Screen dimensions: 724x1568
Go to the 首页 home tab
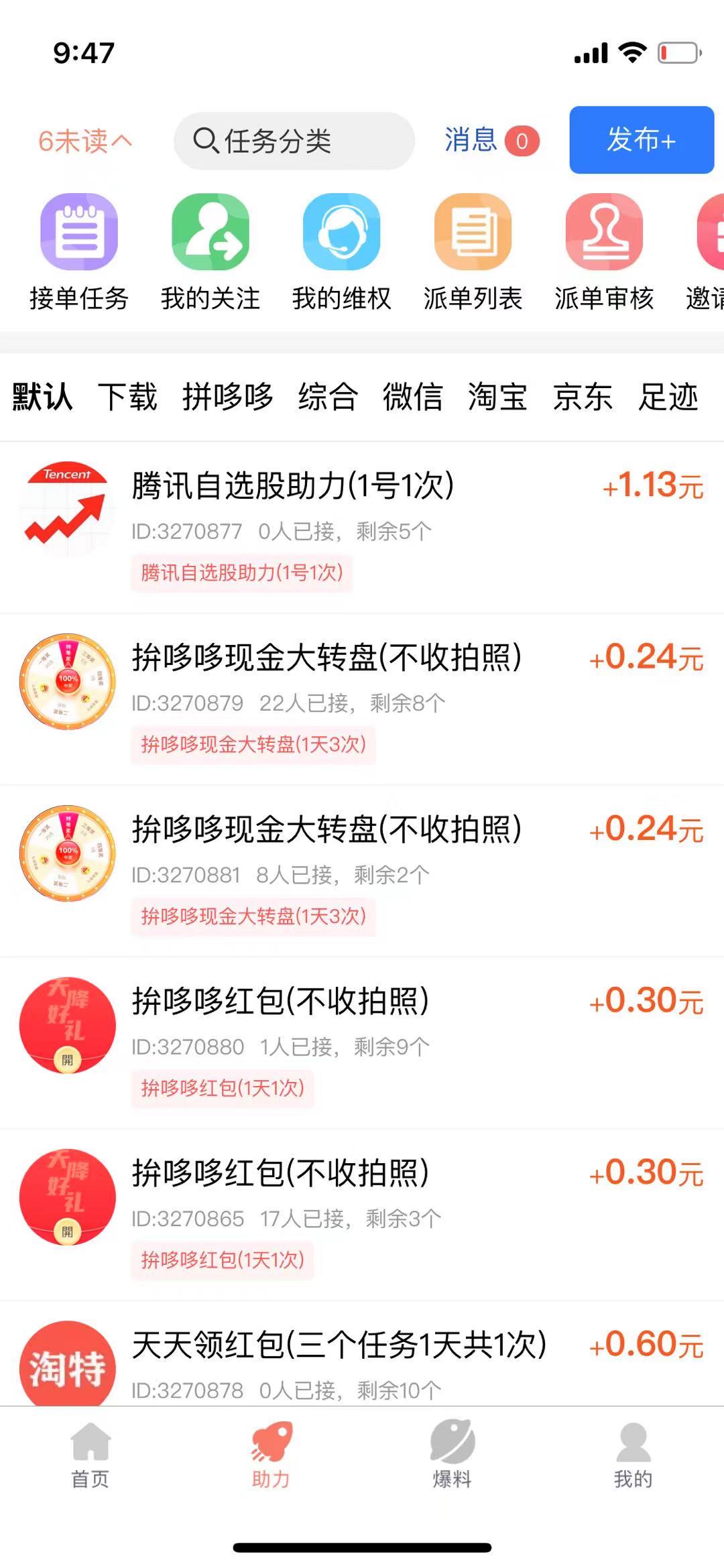pyautogui.click(x=90, y=1453)
